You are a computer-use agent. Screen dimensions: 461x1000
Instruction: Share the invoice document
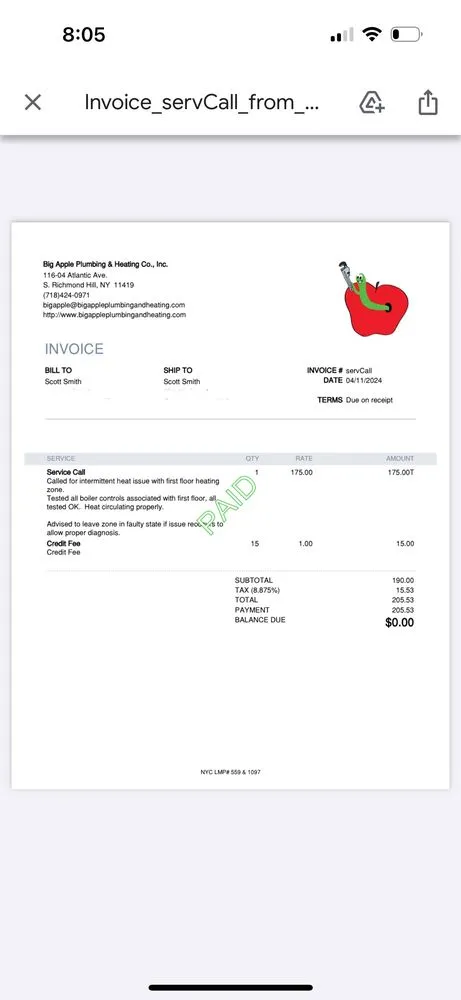tap(428, 101)
